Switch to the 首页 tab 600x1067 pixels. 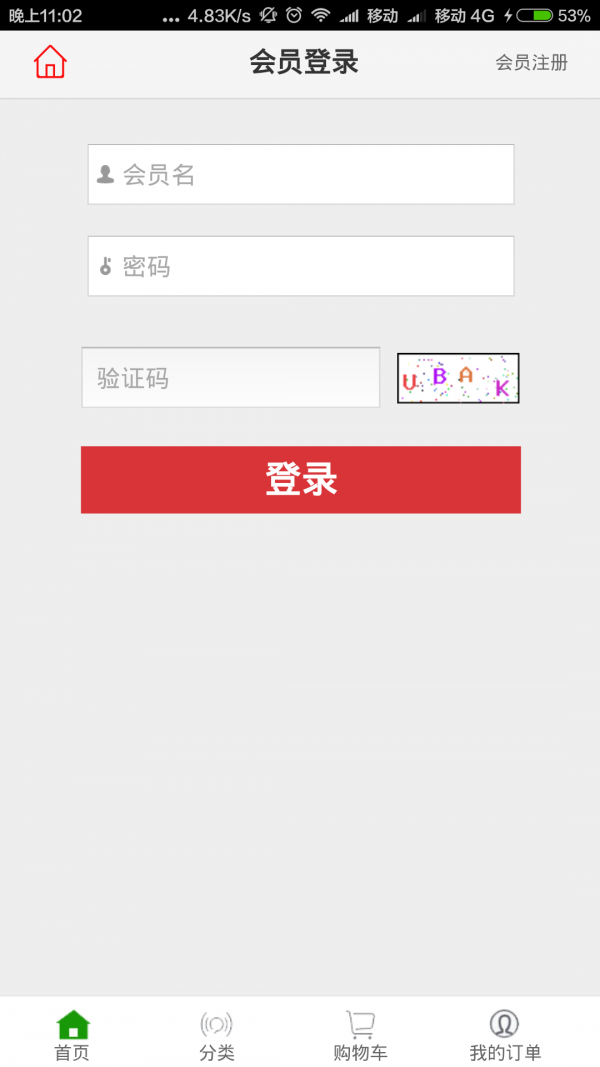coord(72,1035)
